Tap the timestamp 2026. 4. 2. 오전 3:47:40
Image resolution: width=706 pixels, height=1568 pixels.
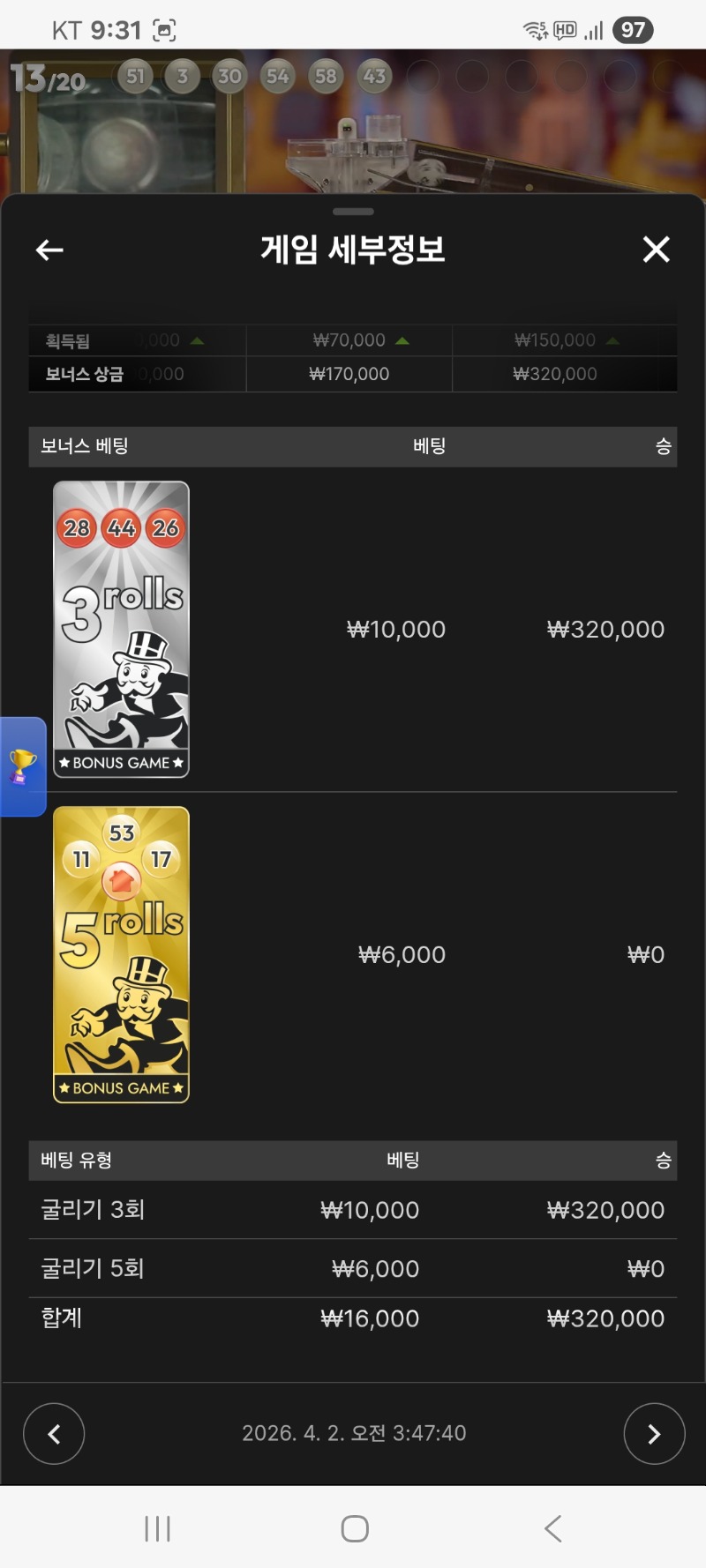[x=353, y=1434]
